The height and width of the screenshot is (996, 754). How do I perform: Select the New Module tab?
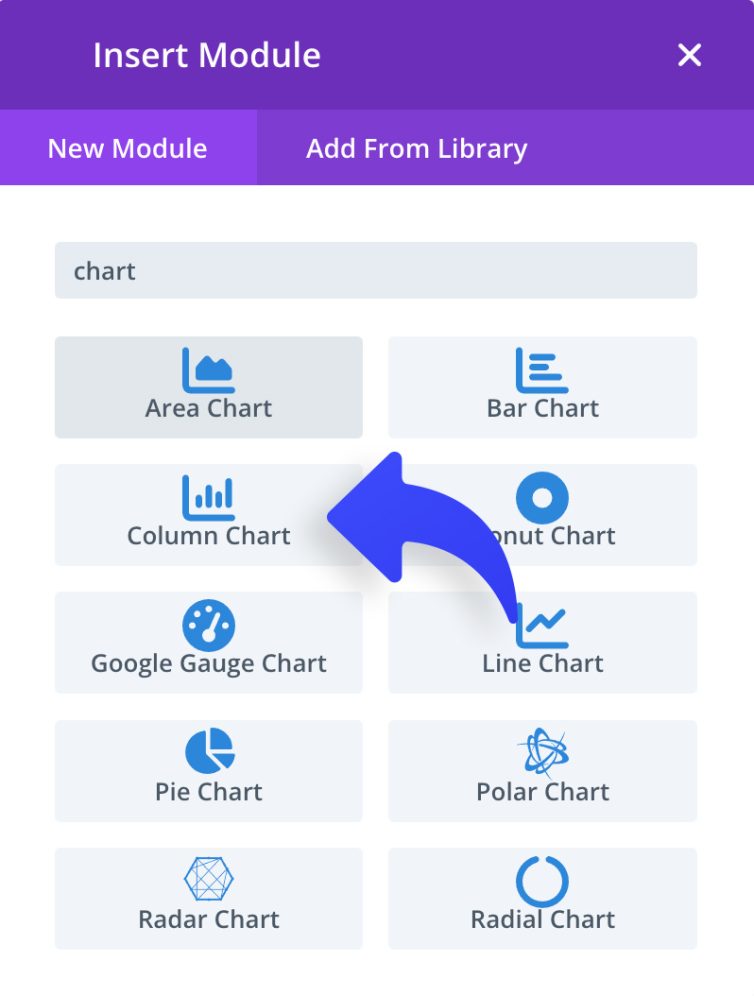[x=126, y=148]
